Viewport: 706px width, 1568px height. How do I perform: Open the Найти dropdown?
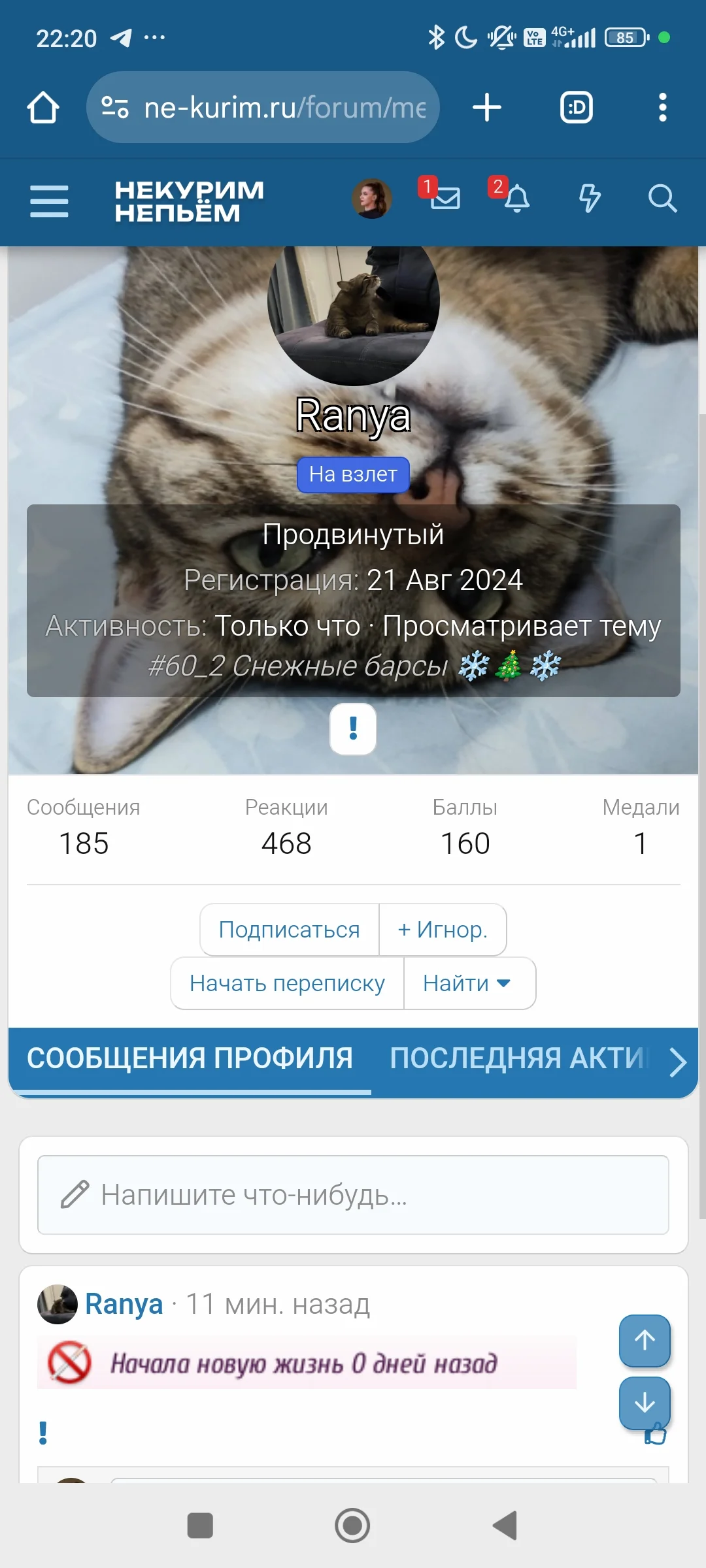(x=469, y=983)
